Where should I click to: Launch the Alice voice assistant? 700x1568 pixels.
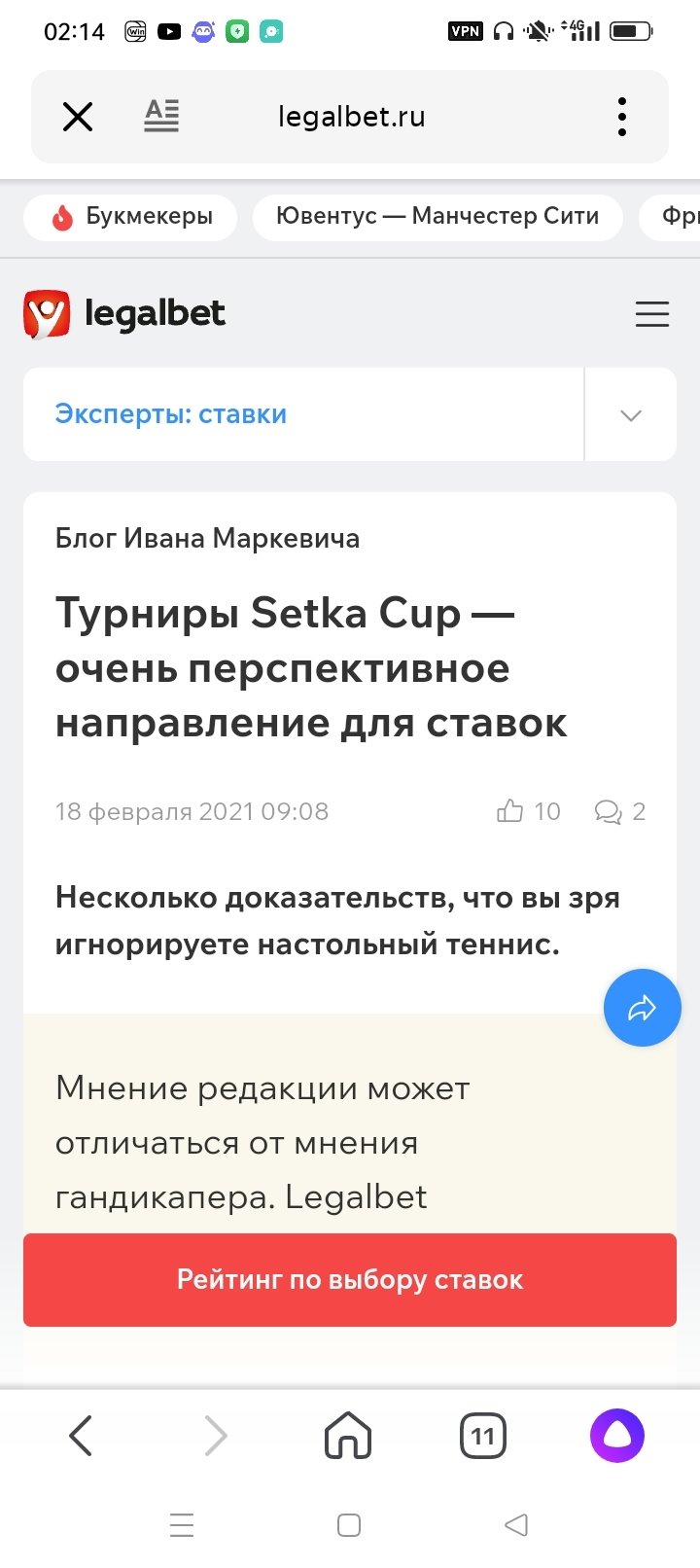click(617, 1436)
